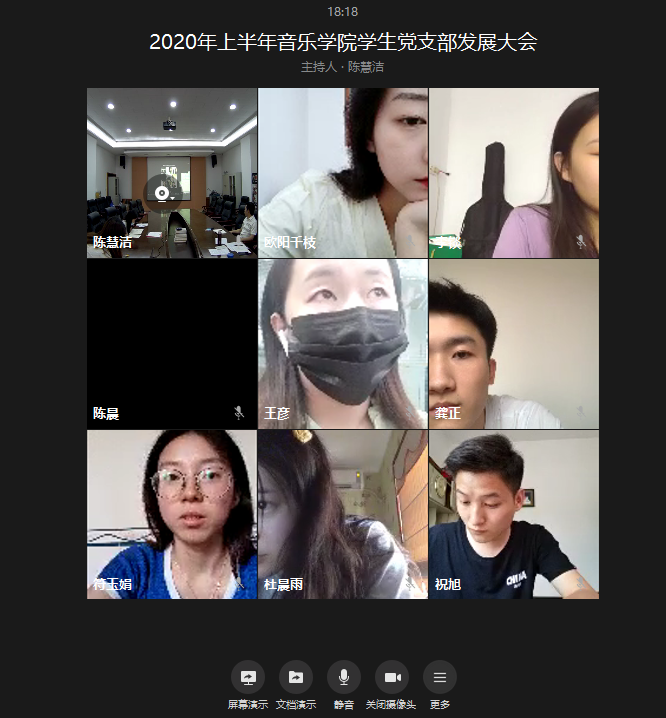666x718 pixels.
Task: Start screen sharing with 屏幕演示
Action: 248,677
